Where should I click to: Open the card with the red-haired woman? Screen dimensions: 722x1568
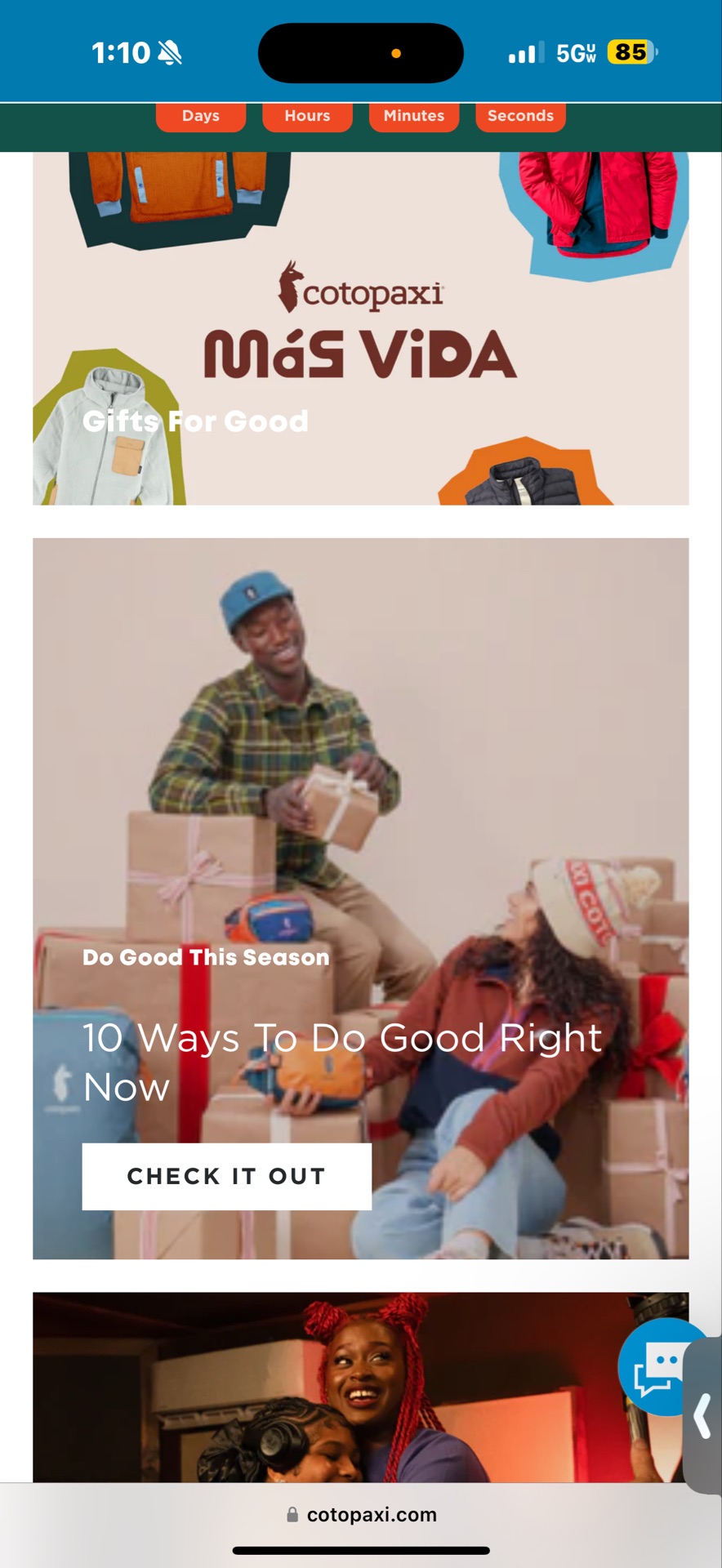(360, 1387)
